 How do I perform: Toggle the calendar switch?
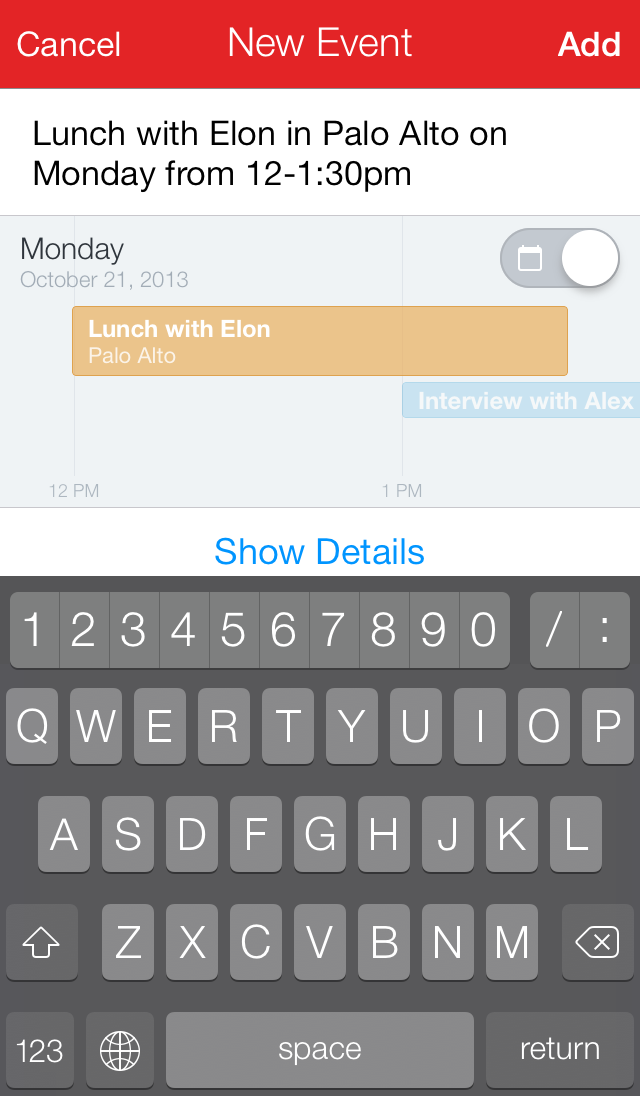click(560, 258)
